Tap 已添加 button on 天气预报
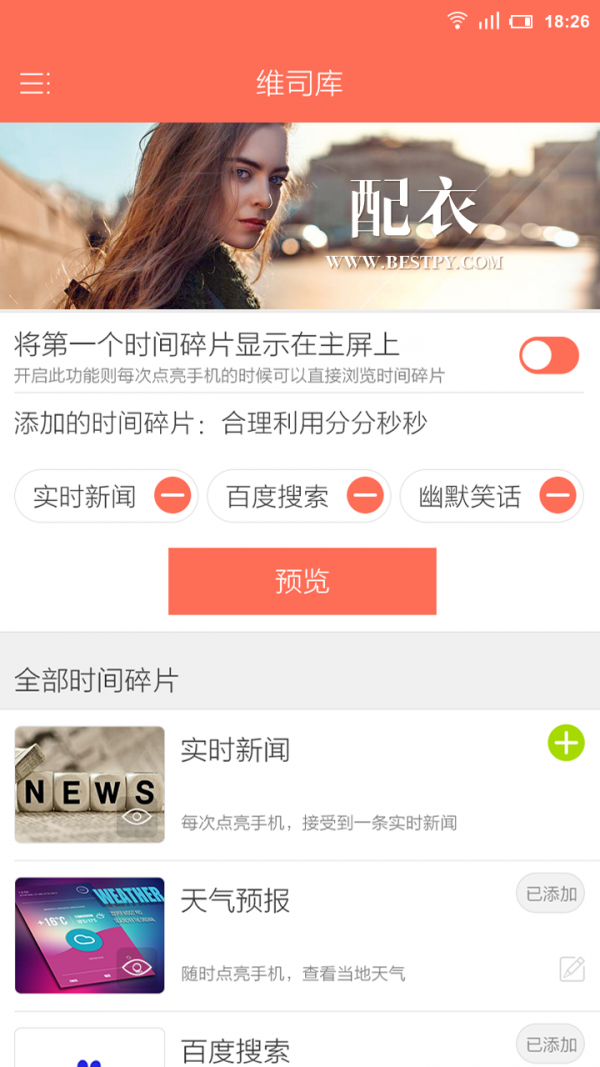Image resolution: width=600 pixels, height=1067 pixels. [551, 894]
